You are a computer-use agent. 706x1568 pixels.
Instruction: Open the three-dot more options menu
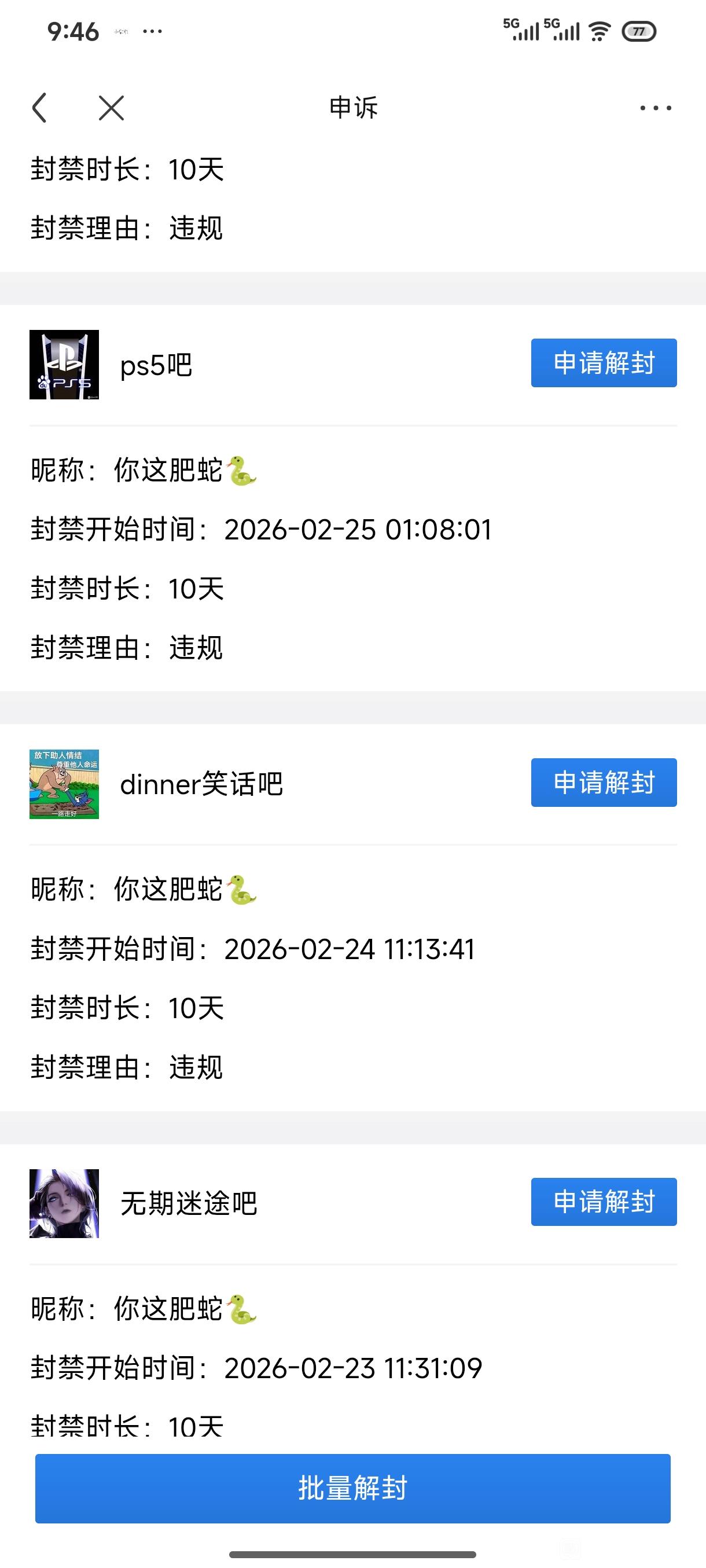pos(655,108)
